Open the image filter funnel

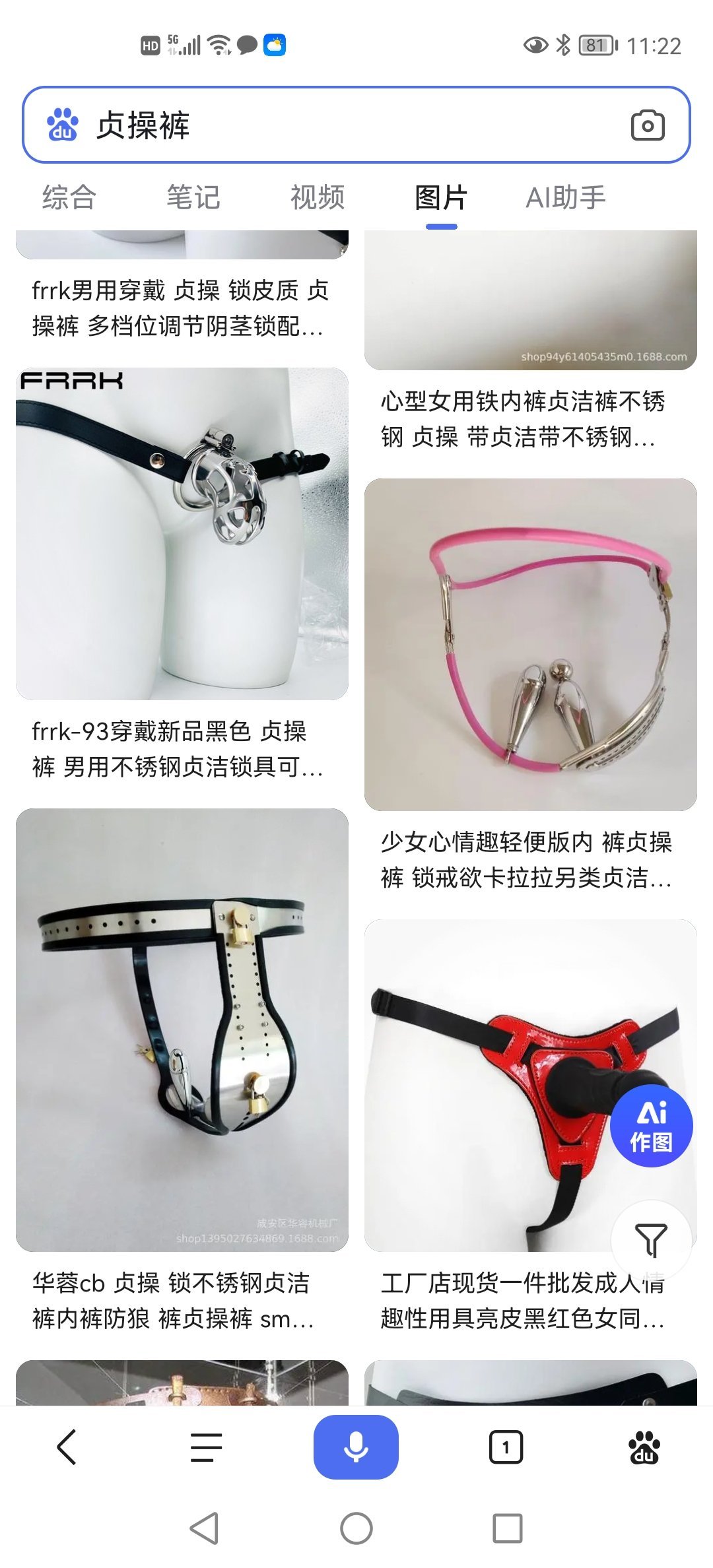651,1241
